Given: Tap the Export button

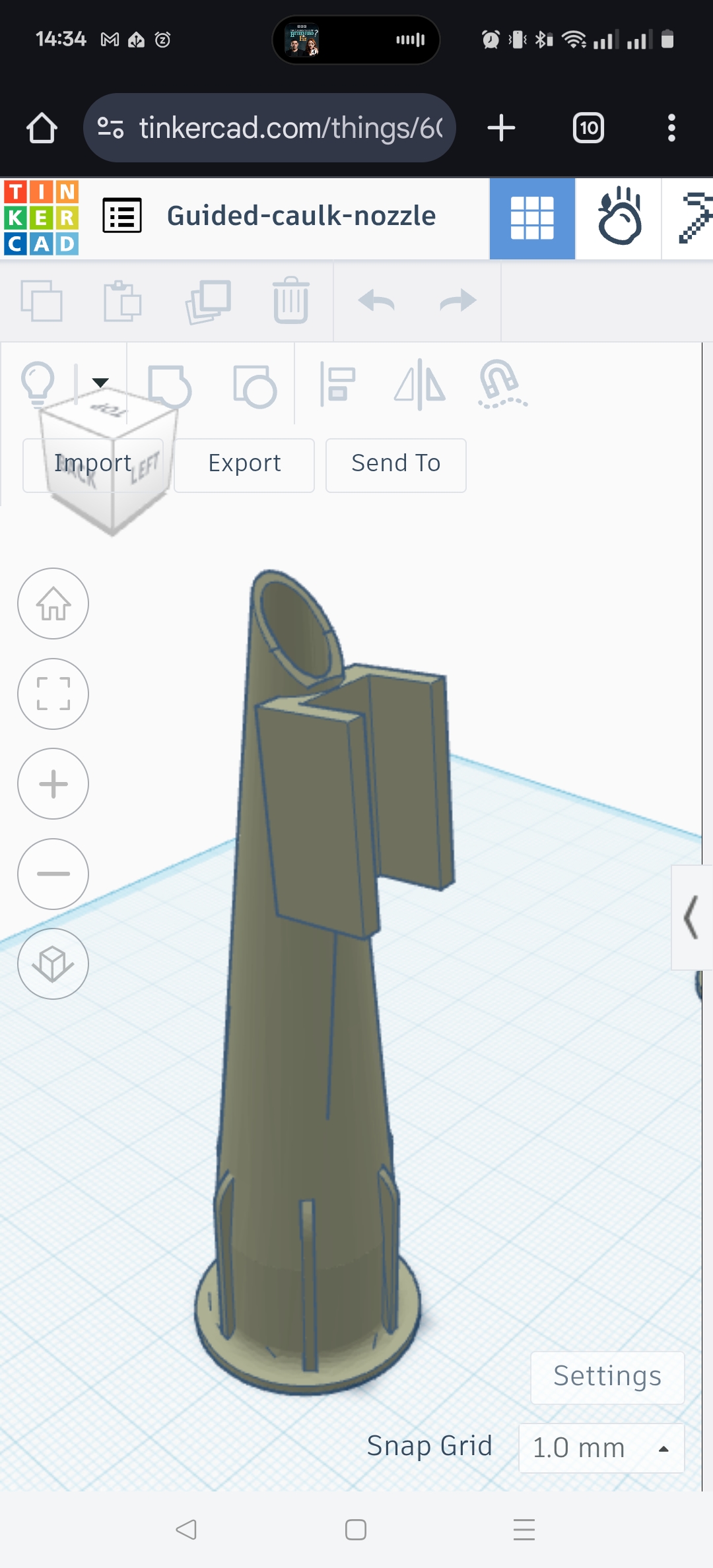Looking at the screenshot, I should click(244, 465).
